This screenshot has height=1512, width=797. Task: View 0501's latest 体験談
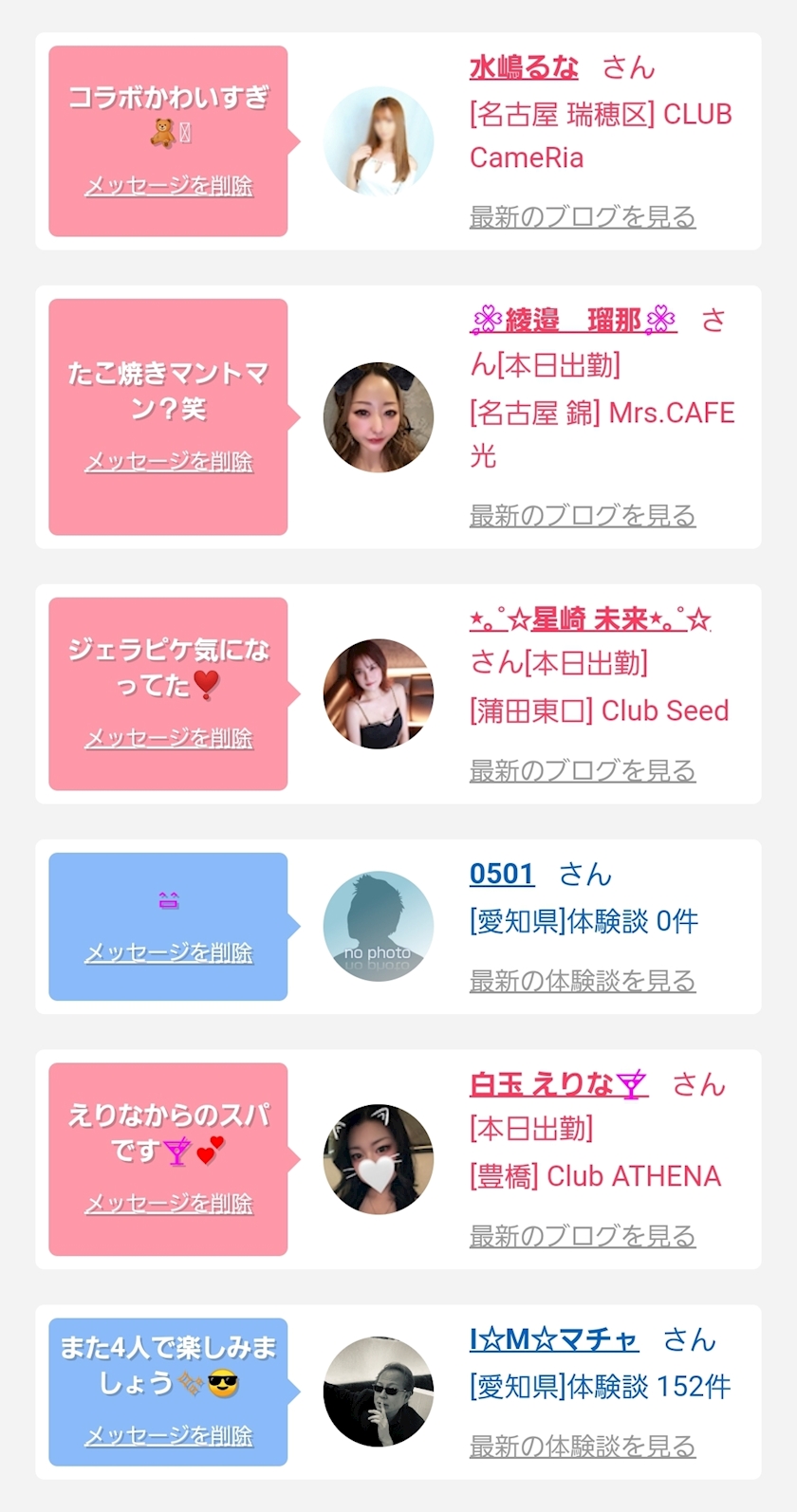tap(582, 981)
